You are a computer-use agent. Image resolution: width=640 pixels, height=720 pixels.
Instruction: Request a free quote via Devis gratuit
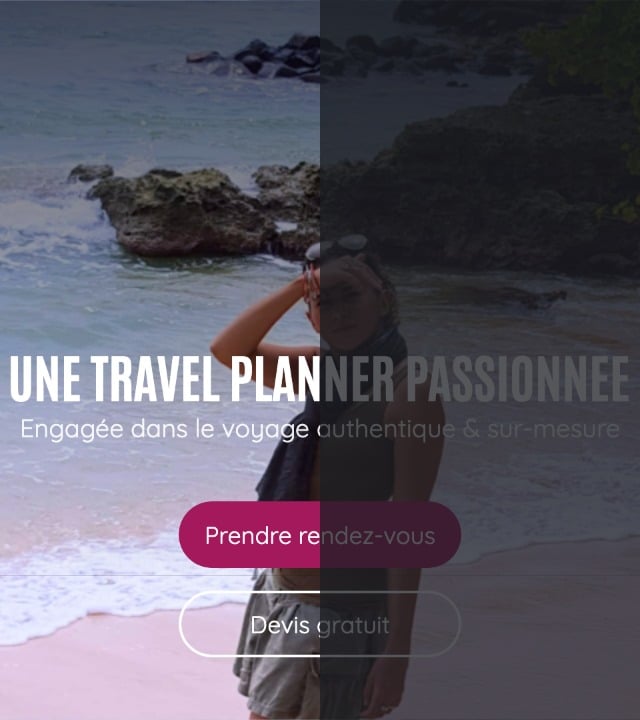pyautogui.click(x=319, y=625)
